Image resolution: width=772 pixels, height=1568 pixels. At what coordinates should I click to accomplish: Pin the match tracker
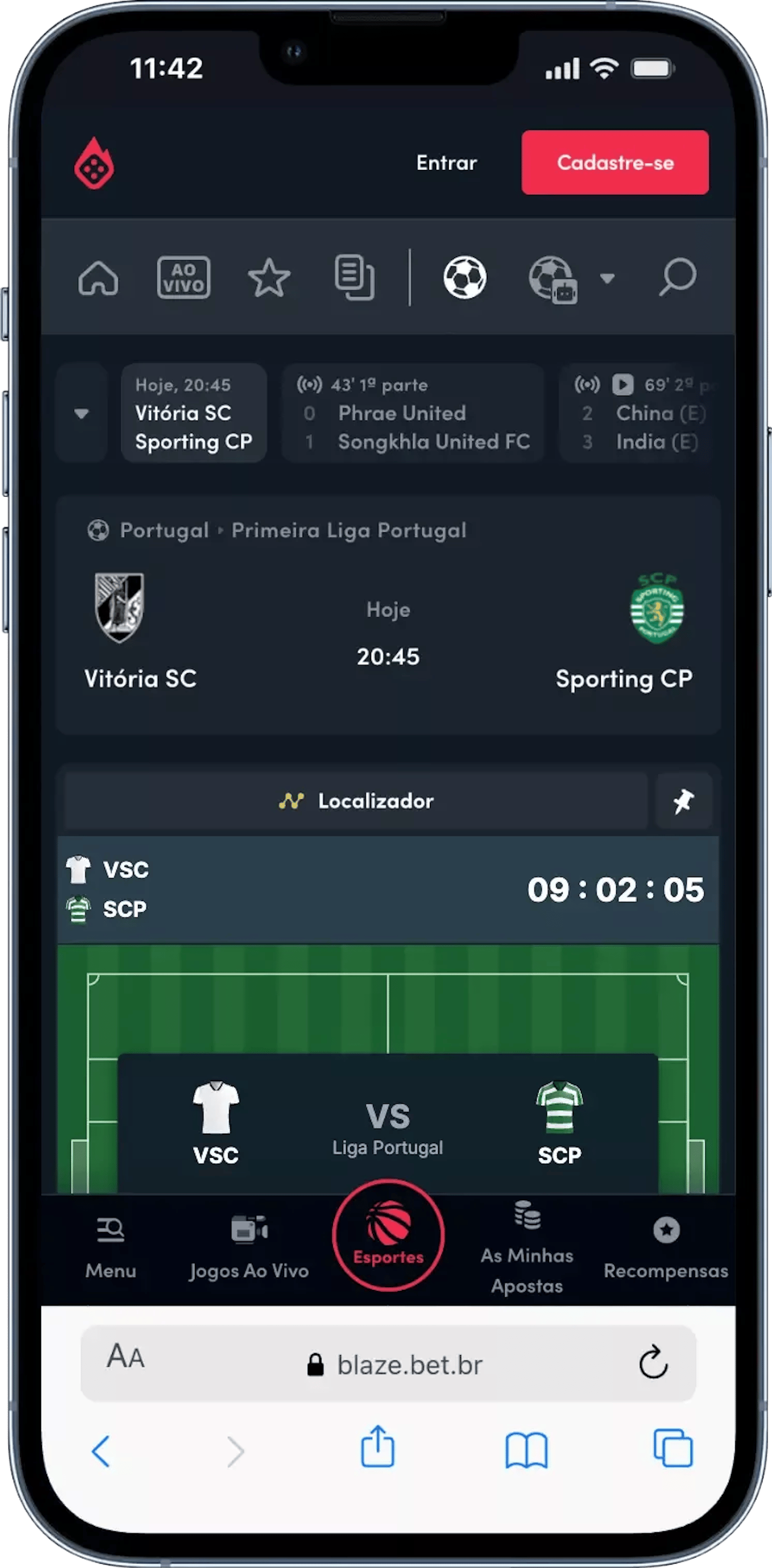click(683, 801)
